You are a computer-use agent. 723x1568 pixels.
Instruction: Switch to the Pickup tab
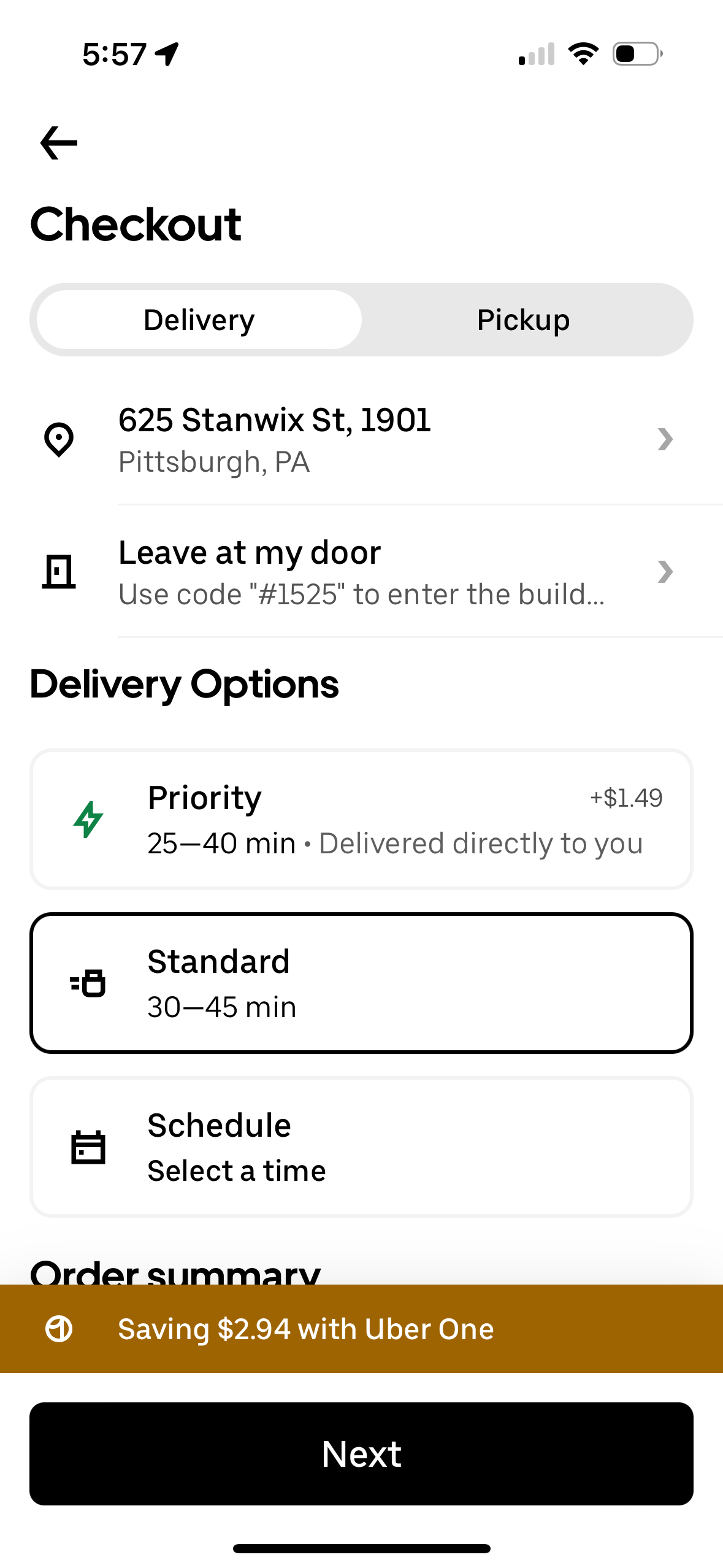click(x=522, y=319)
